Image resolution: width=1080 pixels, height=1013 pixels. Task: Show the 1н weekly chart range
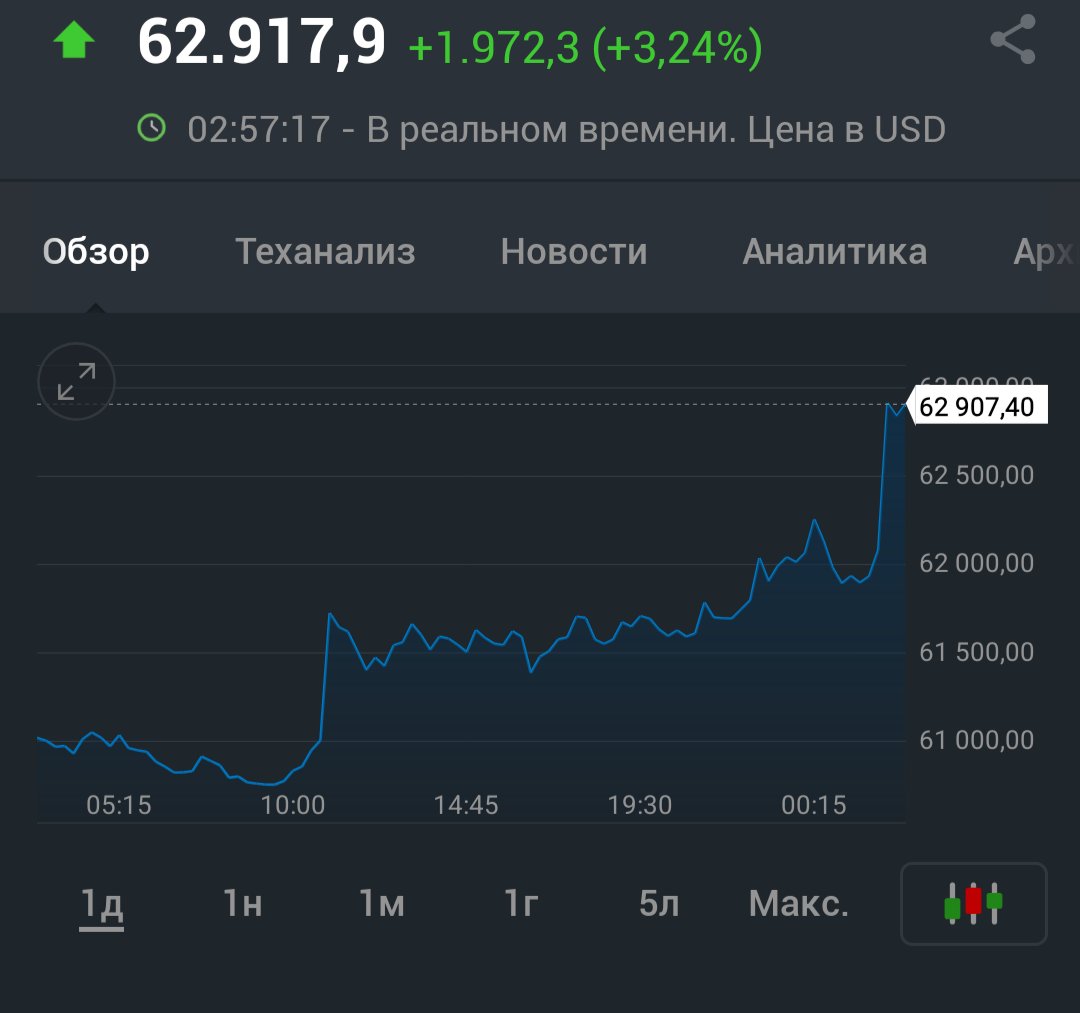tap(243, 904)
